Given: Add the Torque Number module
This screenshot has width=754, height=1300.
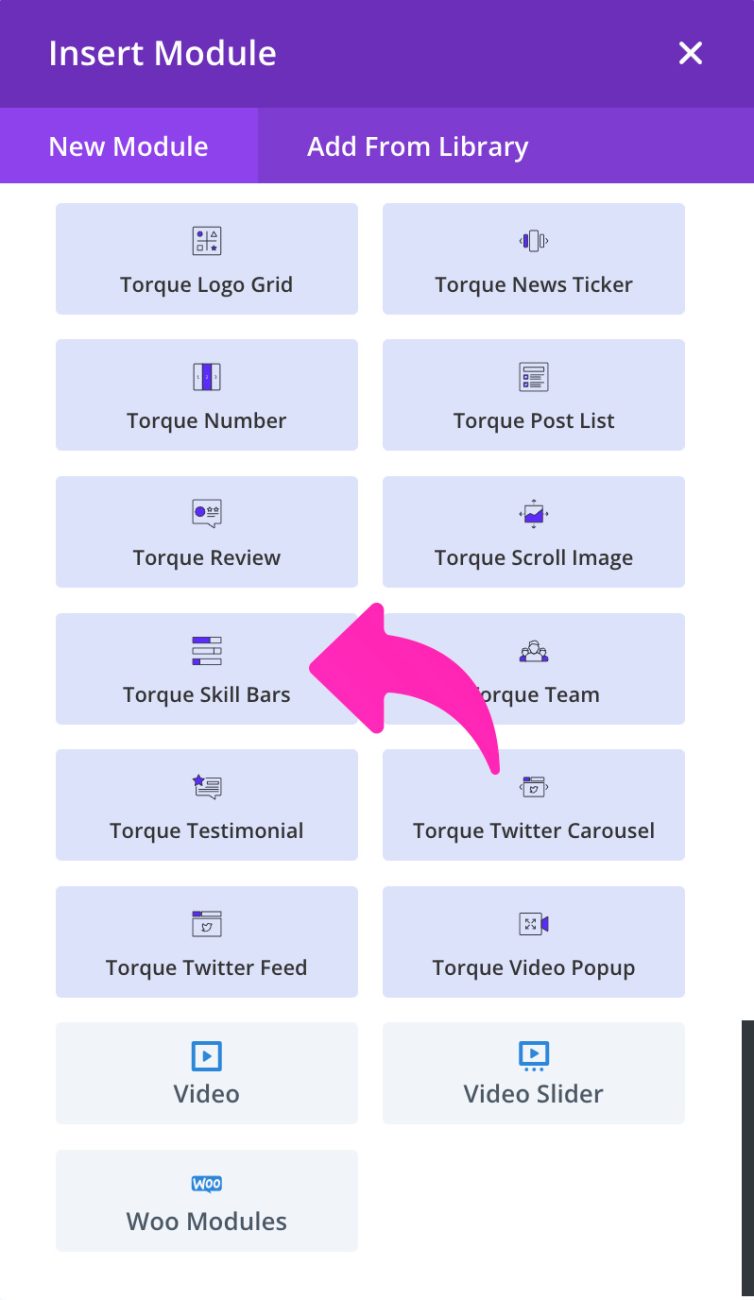Looking at the screenshot, I should click(x=206, y=395).
